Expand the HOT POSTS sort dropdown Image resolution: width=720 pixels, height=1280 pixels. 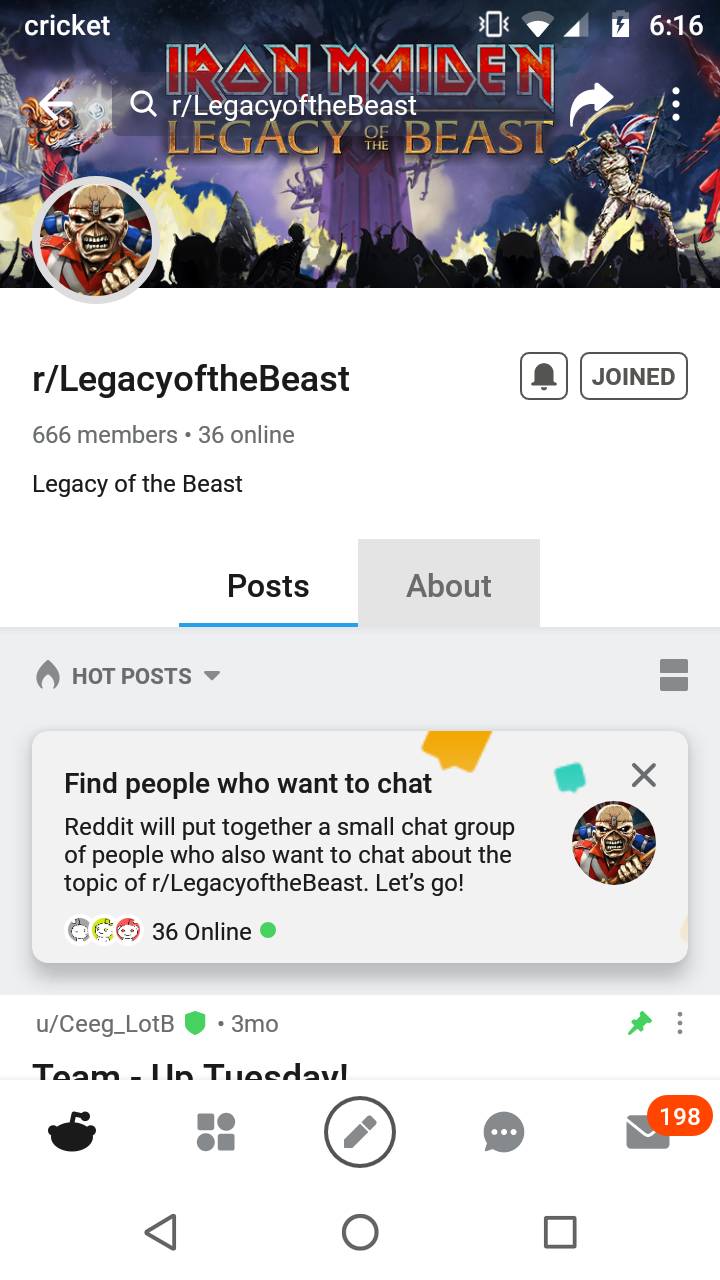pyautogui.click(x=128, y=676)
